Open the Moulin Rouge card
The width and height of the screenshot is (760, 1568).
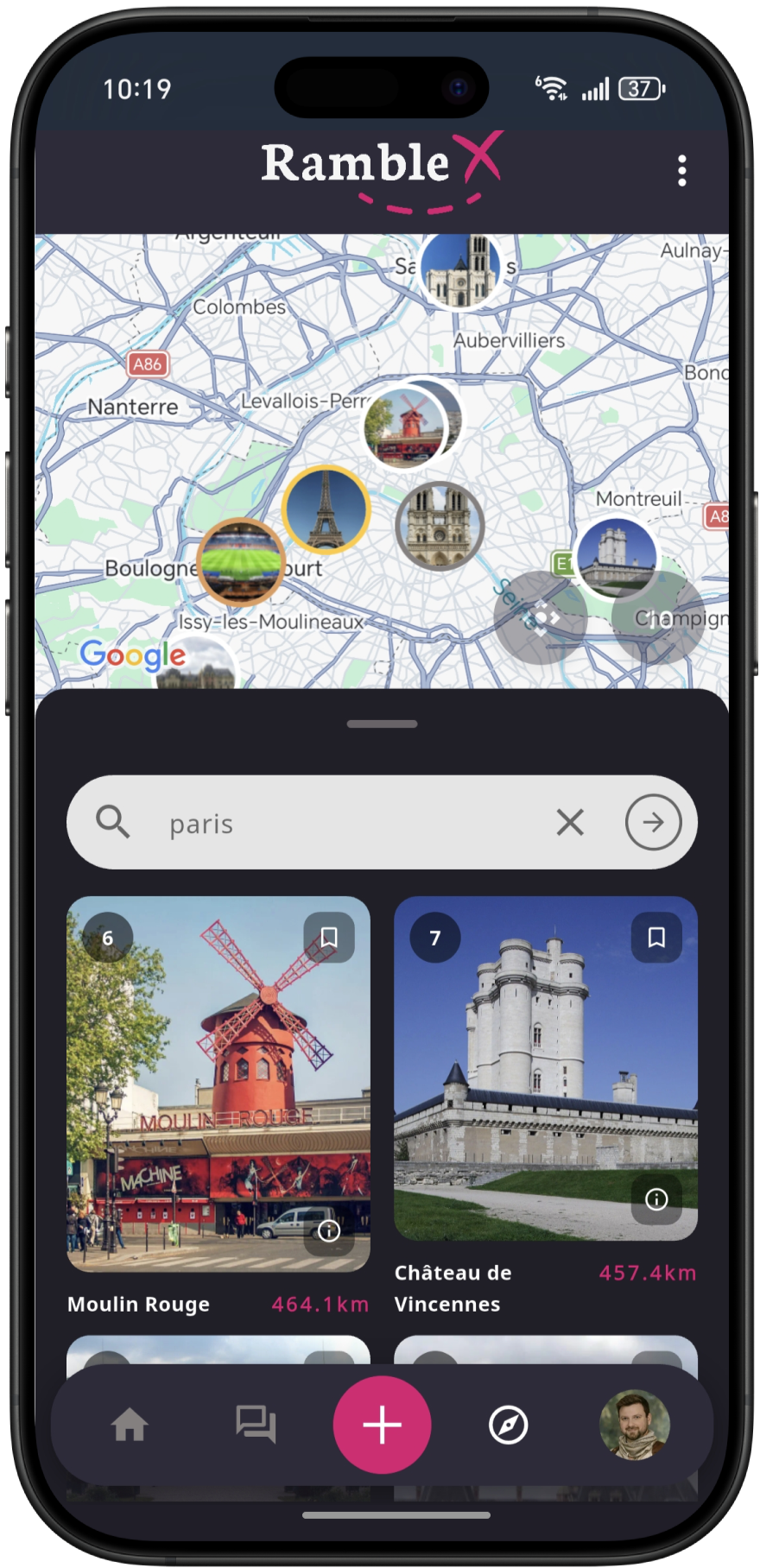pyautogui.click(x=218, y=1084)
